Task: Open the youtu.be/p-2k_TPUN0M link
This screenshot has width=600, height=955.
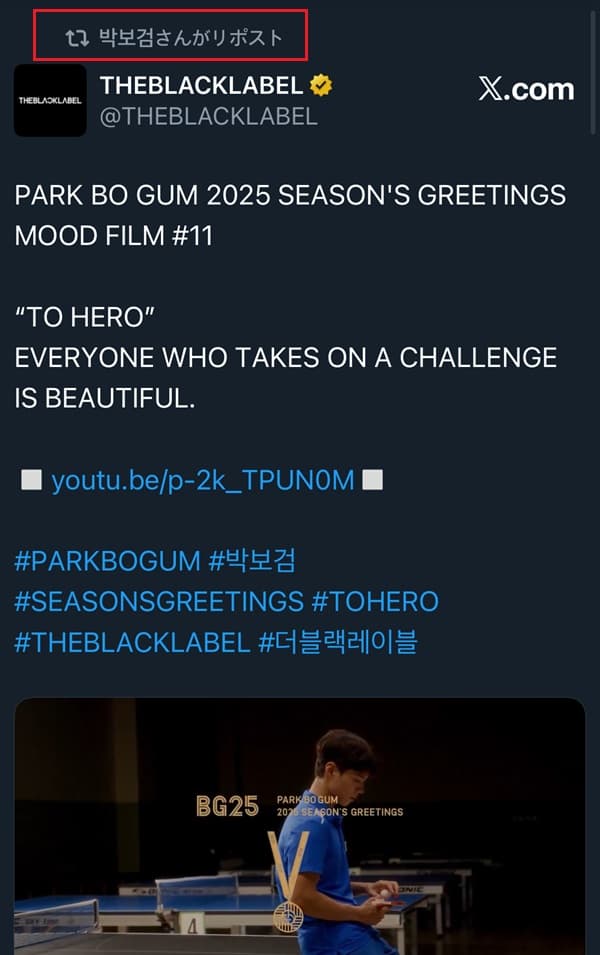Action: (x=203, y=480)
